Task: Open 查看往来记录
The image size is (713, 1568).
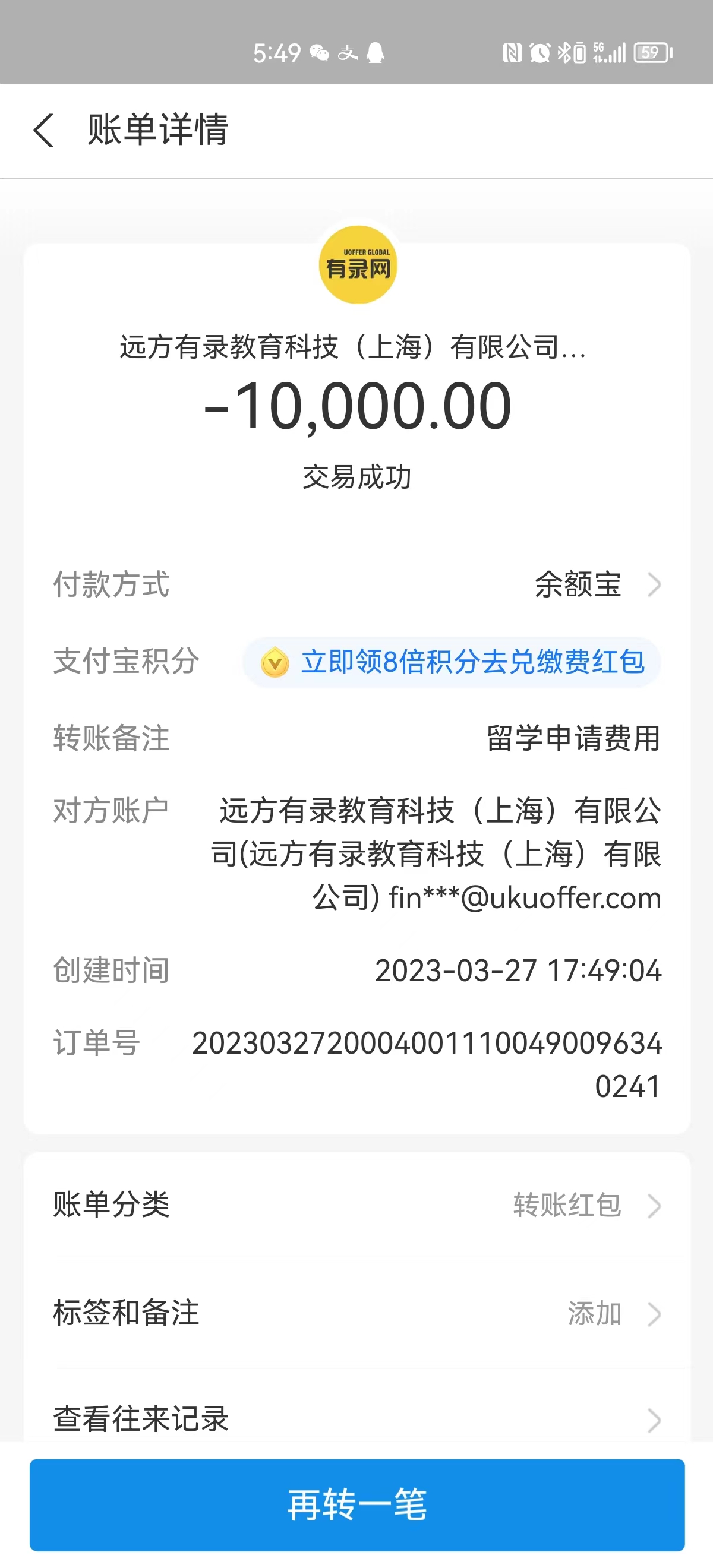Action: tap(357, 1420)
